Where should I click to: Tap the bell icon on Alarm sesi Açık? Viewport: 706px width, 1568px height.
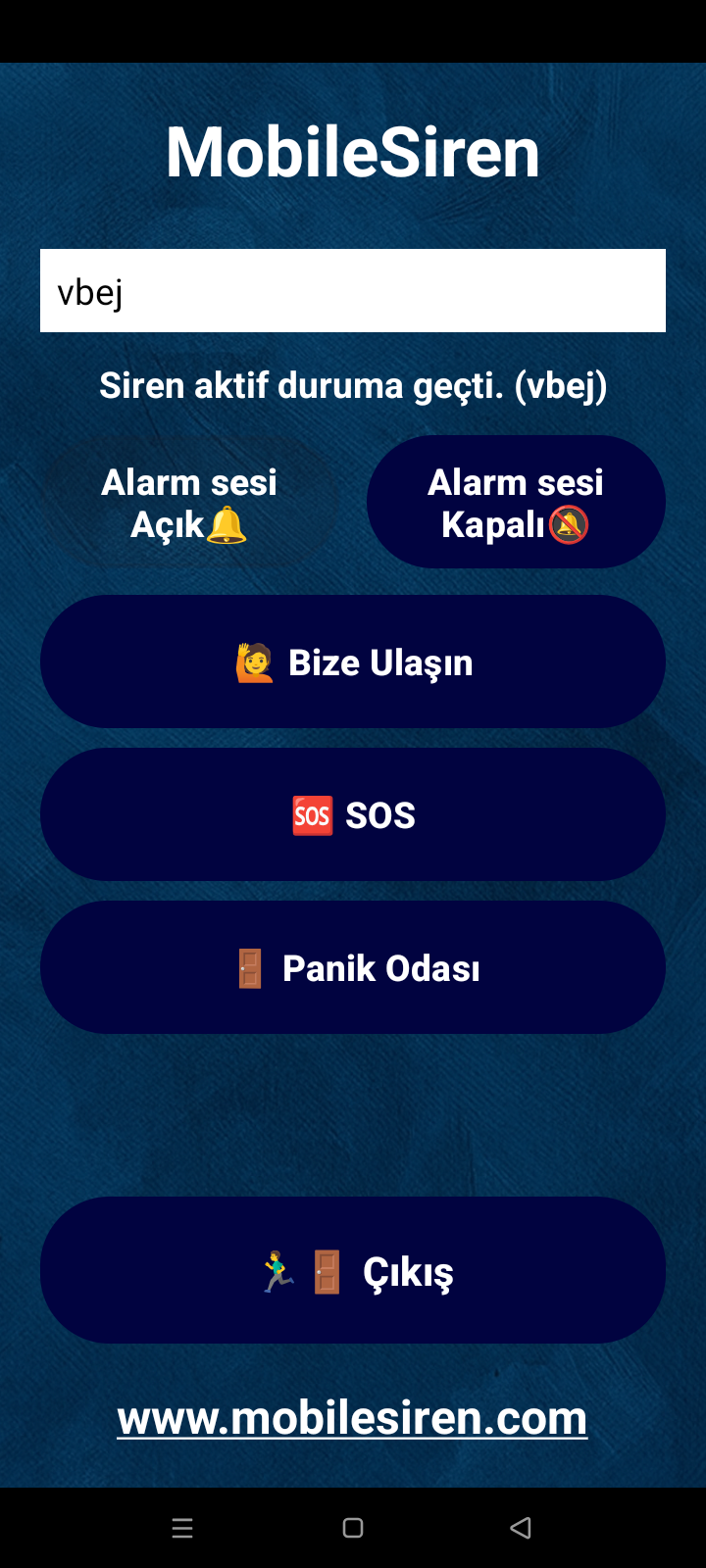pyautogui.click(x=227, y=526)
